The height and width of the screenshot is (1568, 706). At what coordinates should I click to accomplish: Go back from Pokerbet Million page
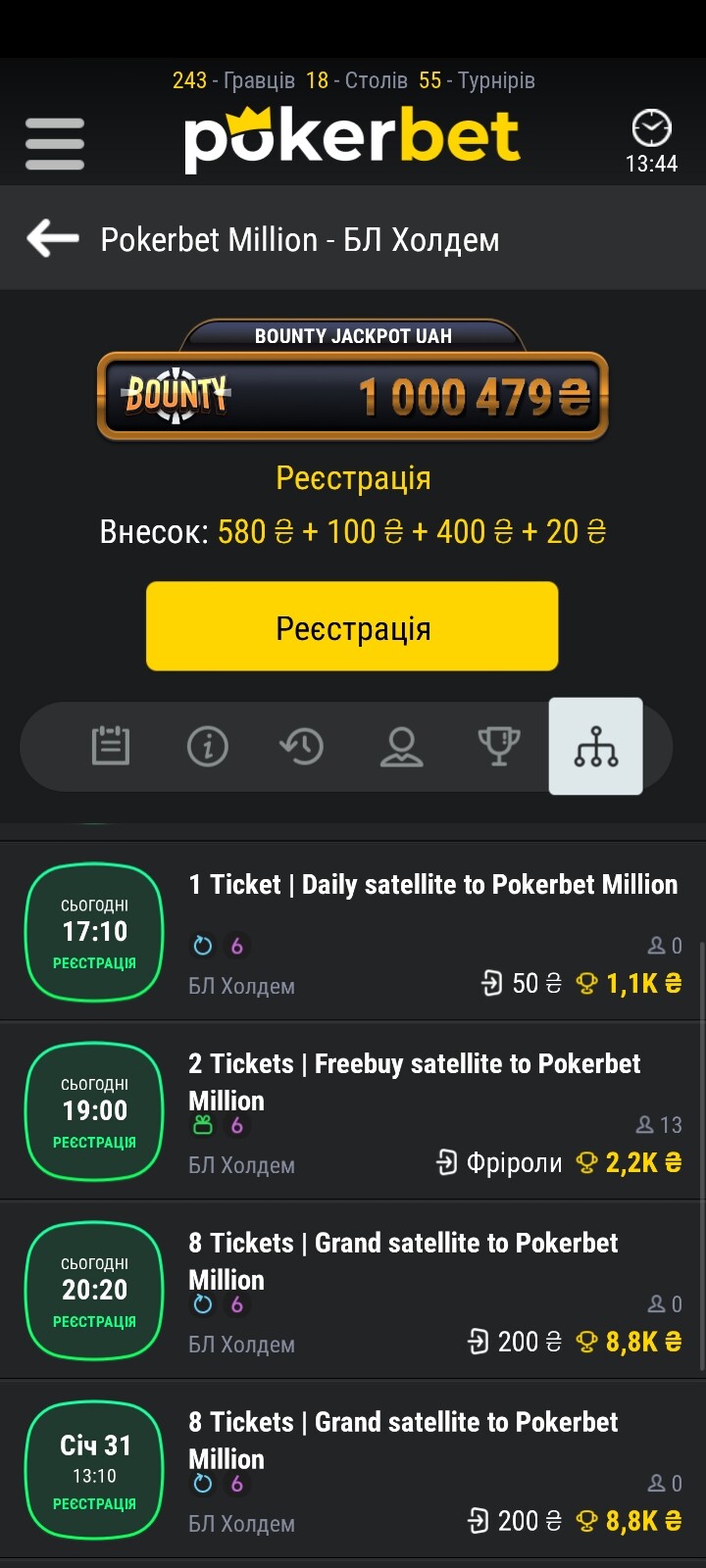pos(53,238)
